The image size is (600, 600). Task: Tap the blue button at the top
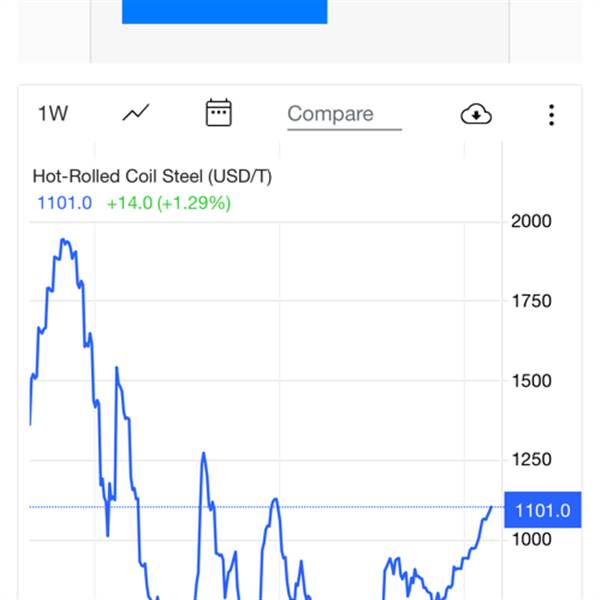tap(225, 12)
